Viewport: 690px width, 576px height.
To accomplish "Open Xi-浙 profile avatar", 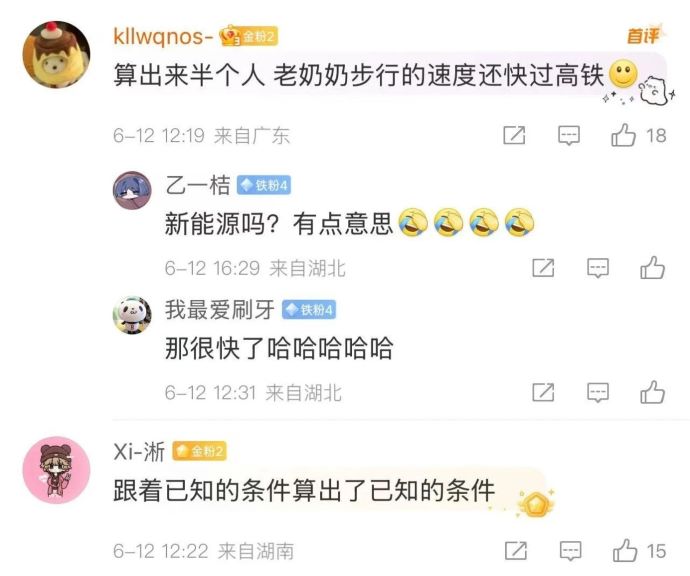I will pyautogui.click(x=56, y=469).
